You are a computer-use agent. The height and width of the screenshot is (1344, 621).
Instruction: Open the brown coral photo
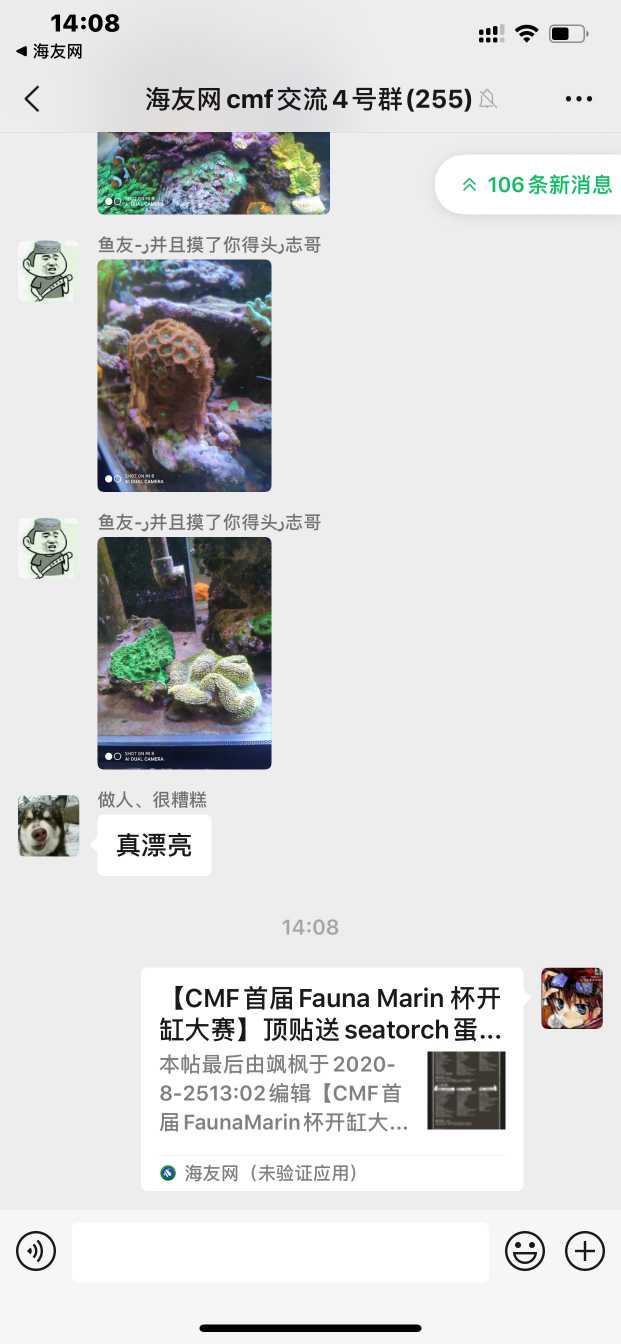click(184, 375)
